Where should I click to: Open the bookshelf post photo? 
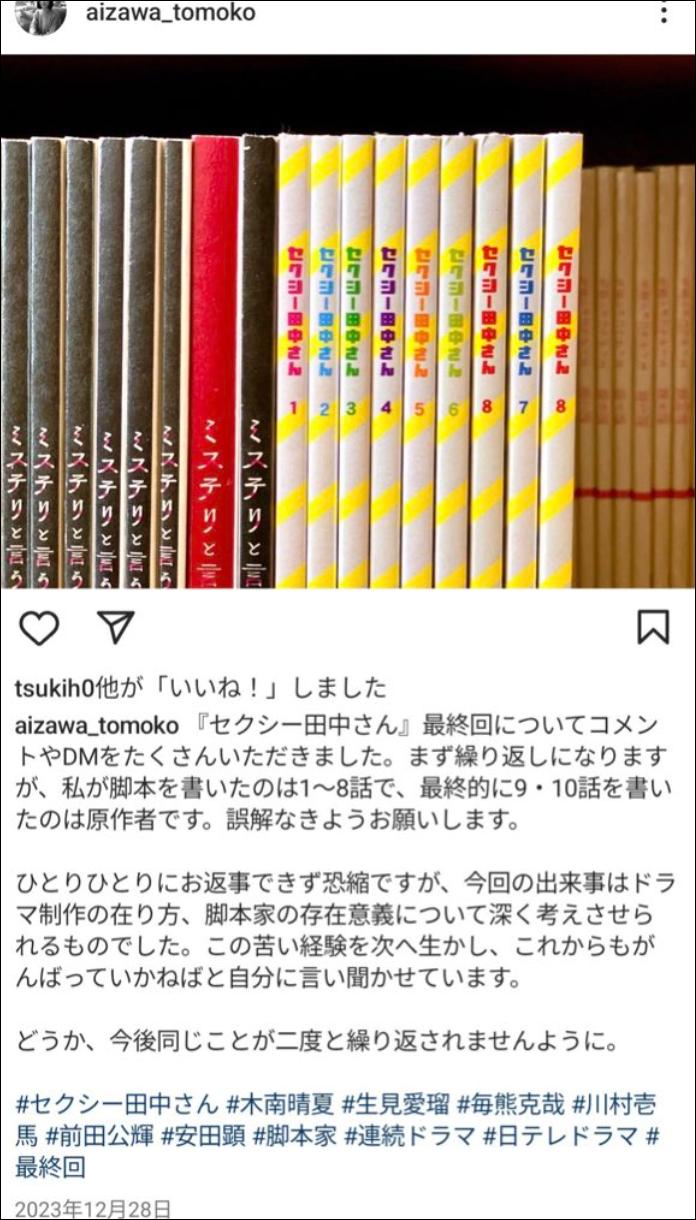coord(347,330)
